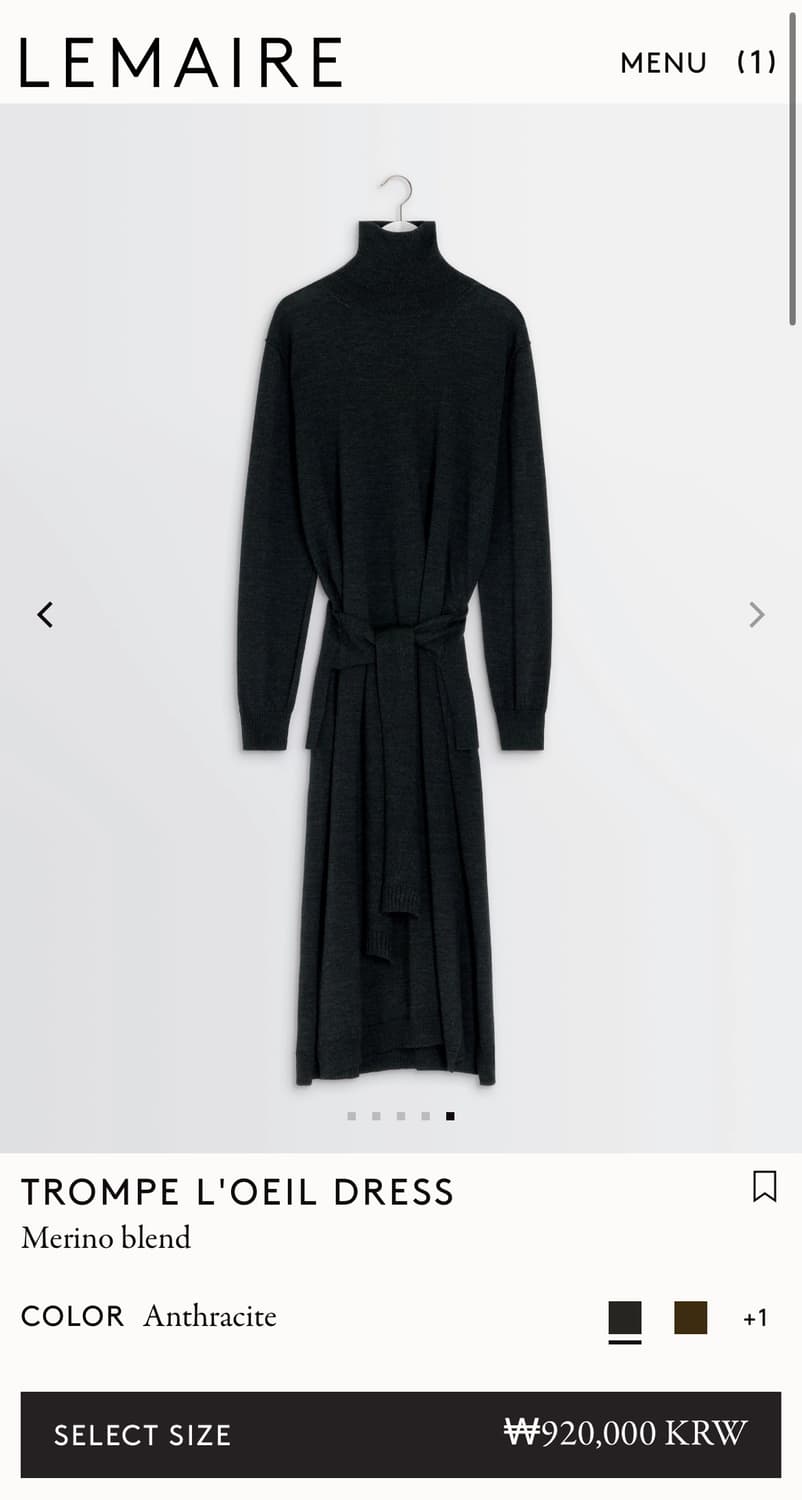Open the shopping bag showing one item
Screen dimensions: 802x1500
(x=757, y=62)
